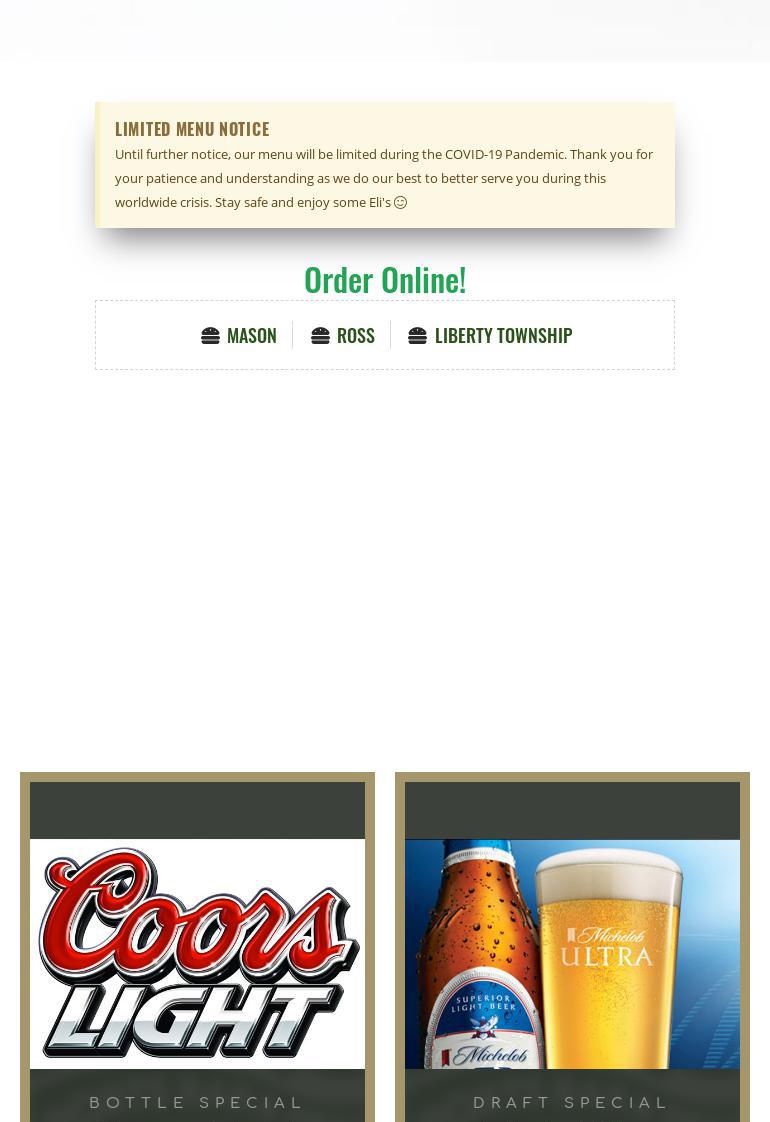Image resolution: width=770 pixels, height=1122 pixels.
Task: Order online from the Mason location
Action: click(240, 335)
